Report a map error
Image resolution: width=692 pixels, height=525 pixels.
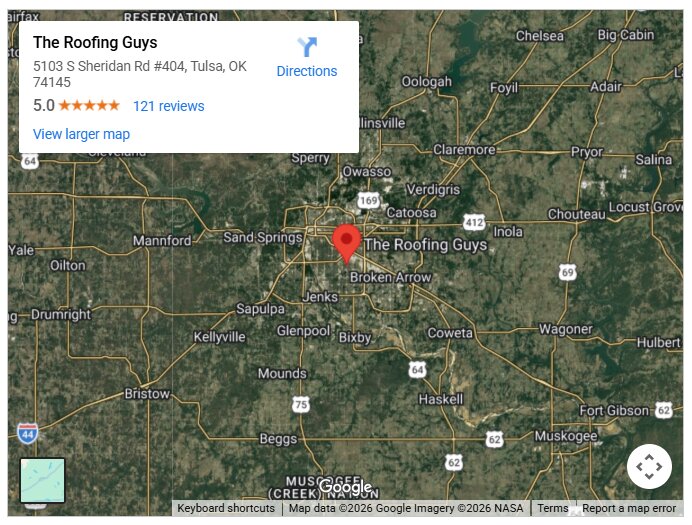click(629, 508)
